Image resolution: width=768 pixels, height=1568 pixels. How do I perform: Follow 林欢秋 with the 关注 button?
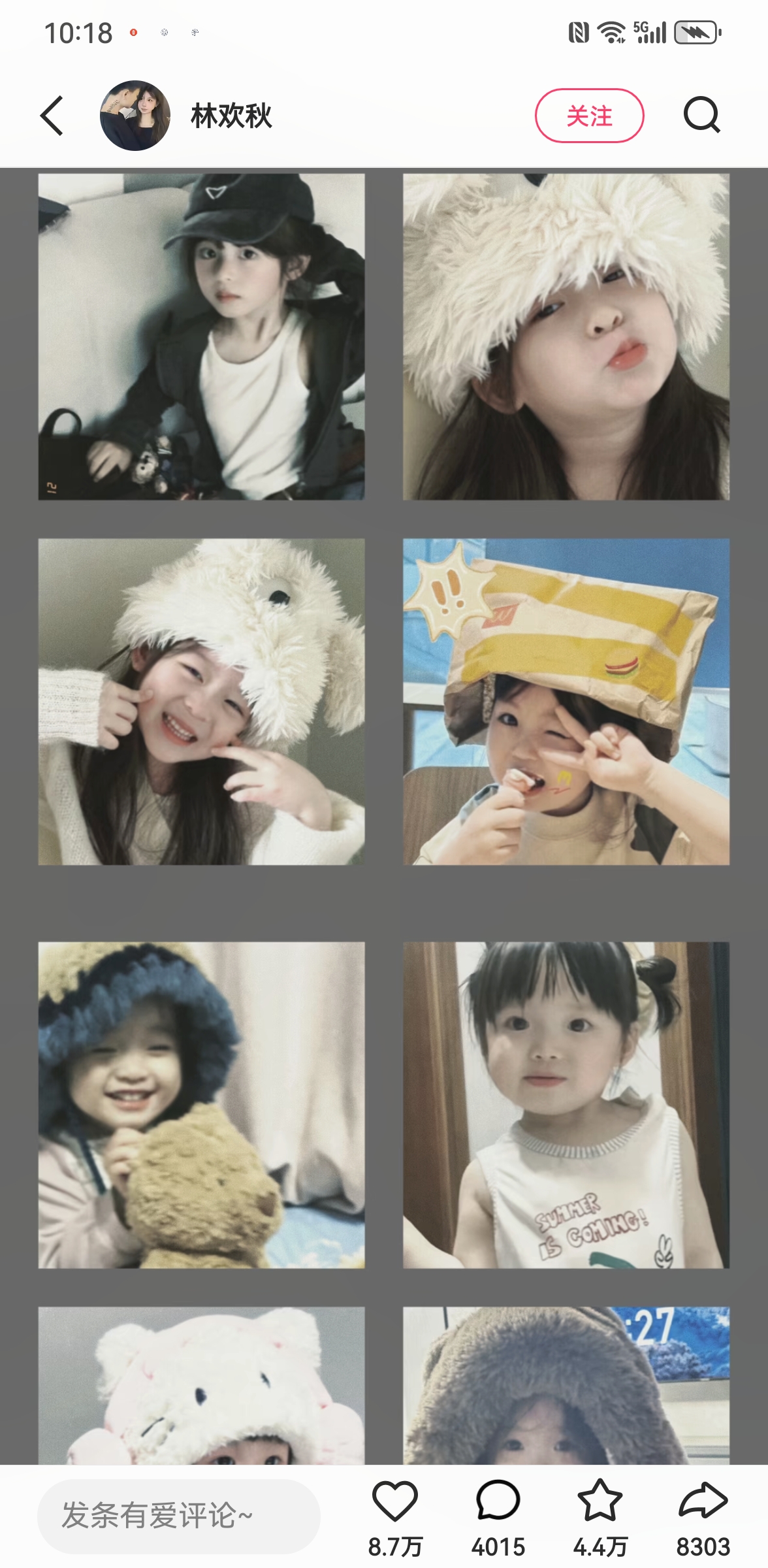[x=589, y=116]
